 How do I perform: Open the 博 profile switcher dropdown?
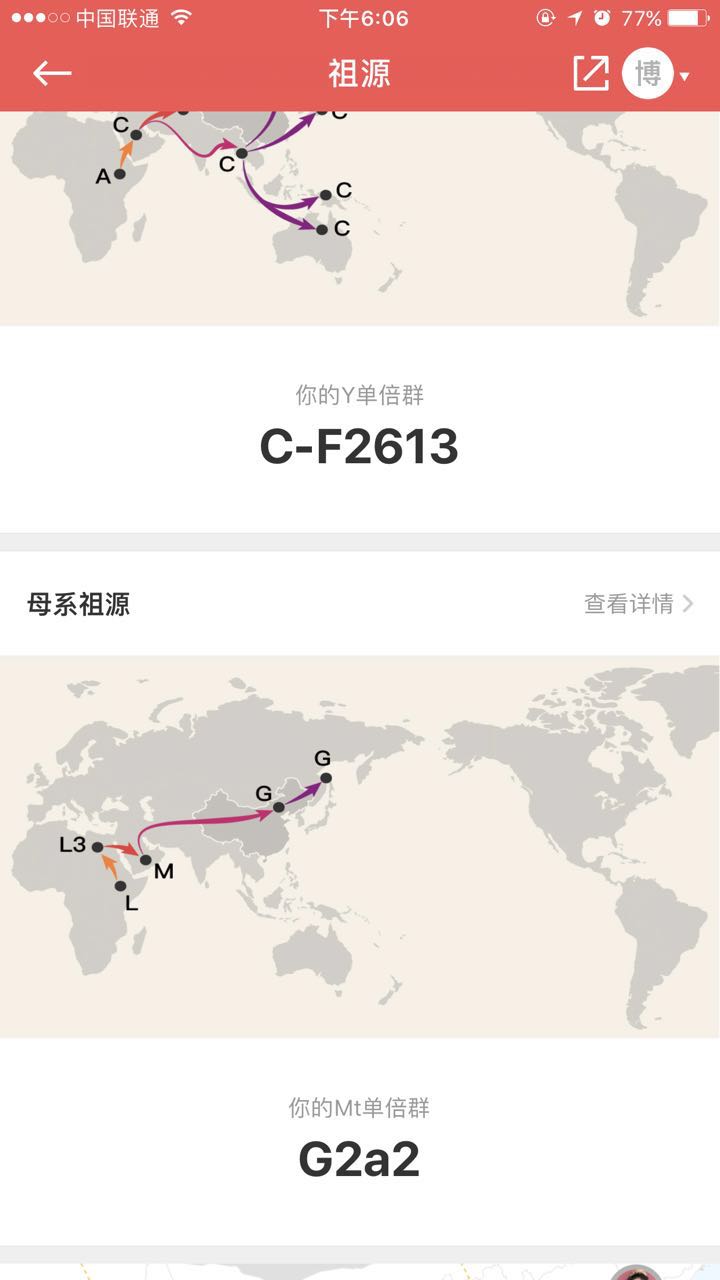(657, 74)
